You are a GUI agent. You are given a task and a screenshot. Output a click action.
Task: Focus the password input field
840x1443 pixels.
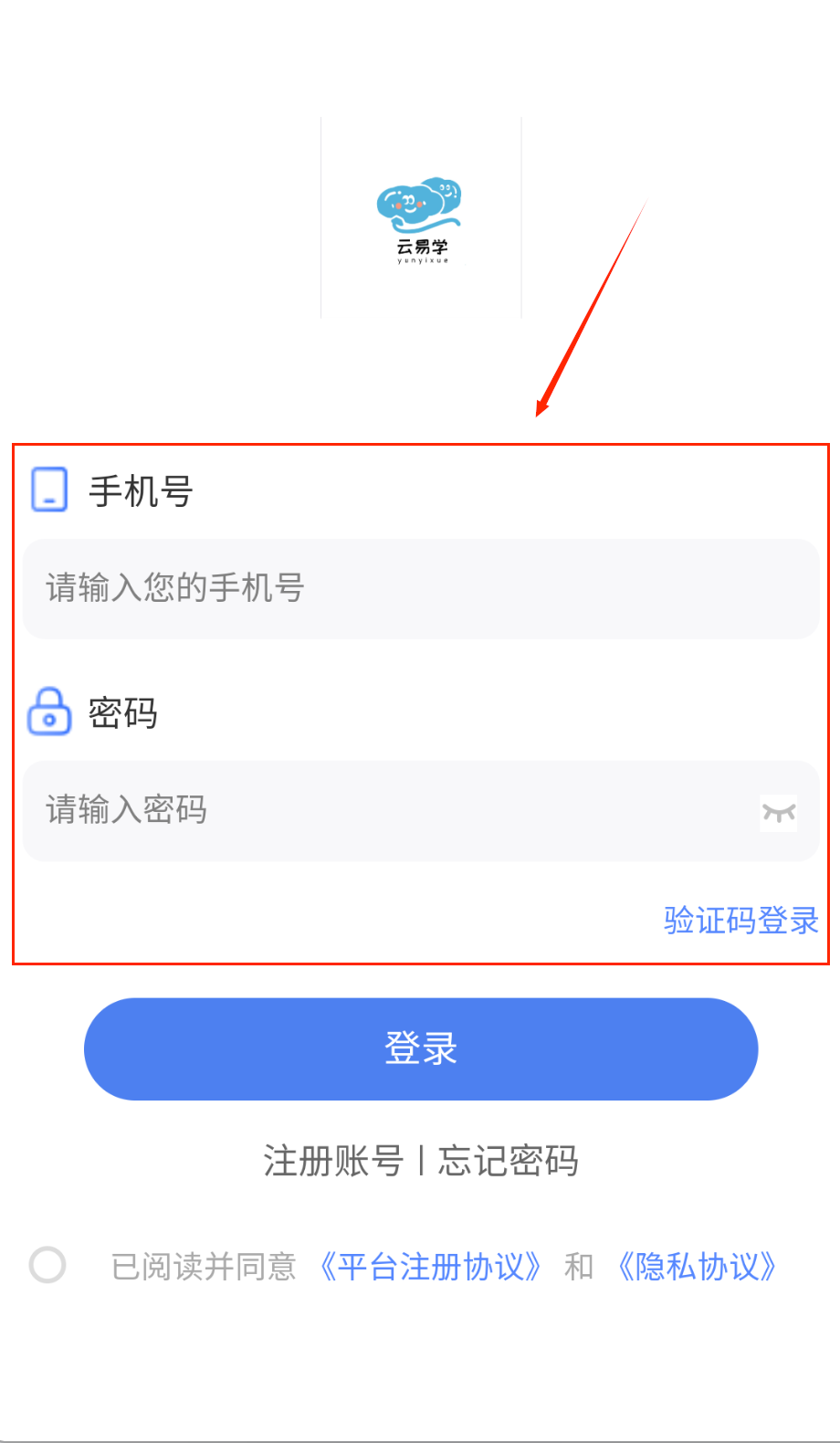(x=383, y=810)
